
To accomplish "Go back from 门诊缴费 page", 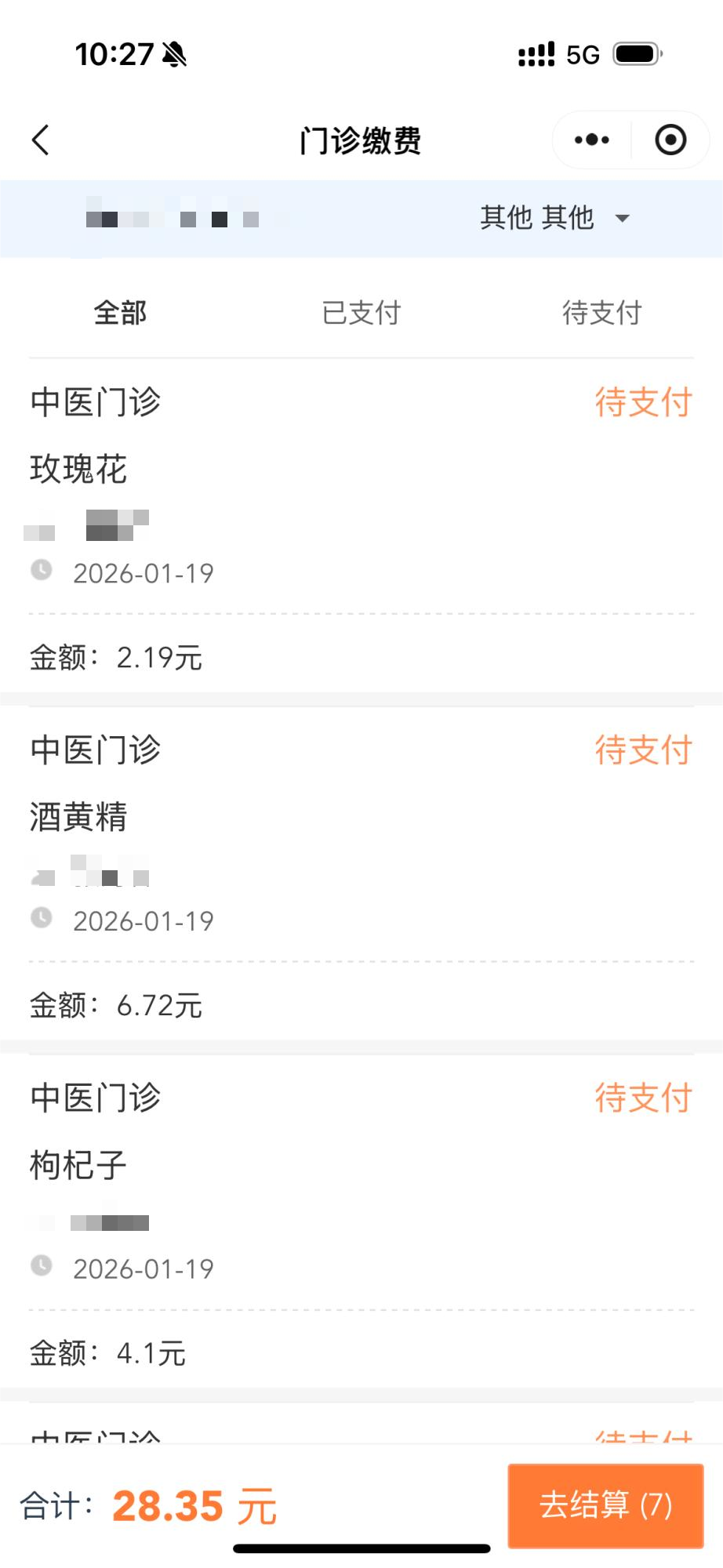I will 41,141.
